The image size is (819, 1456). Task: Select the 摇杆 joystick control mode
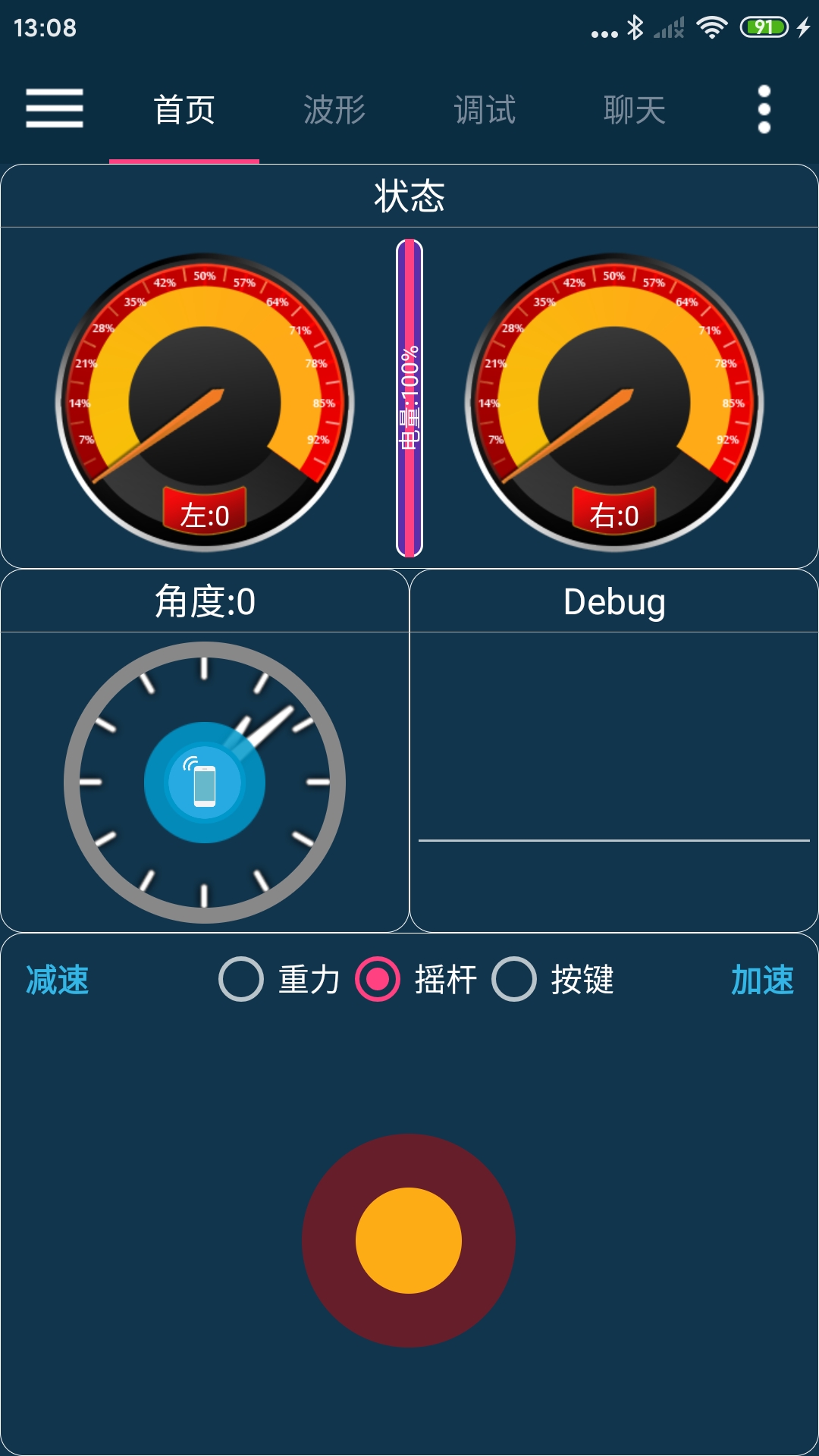pos(378,979)
